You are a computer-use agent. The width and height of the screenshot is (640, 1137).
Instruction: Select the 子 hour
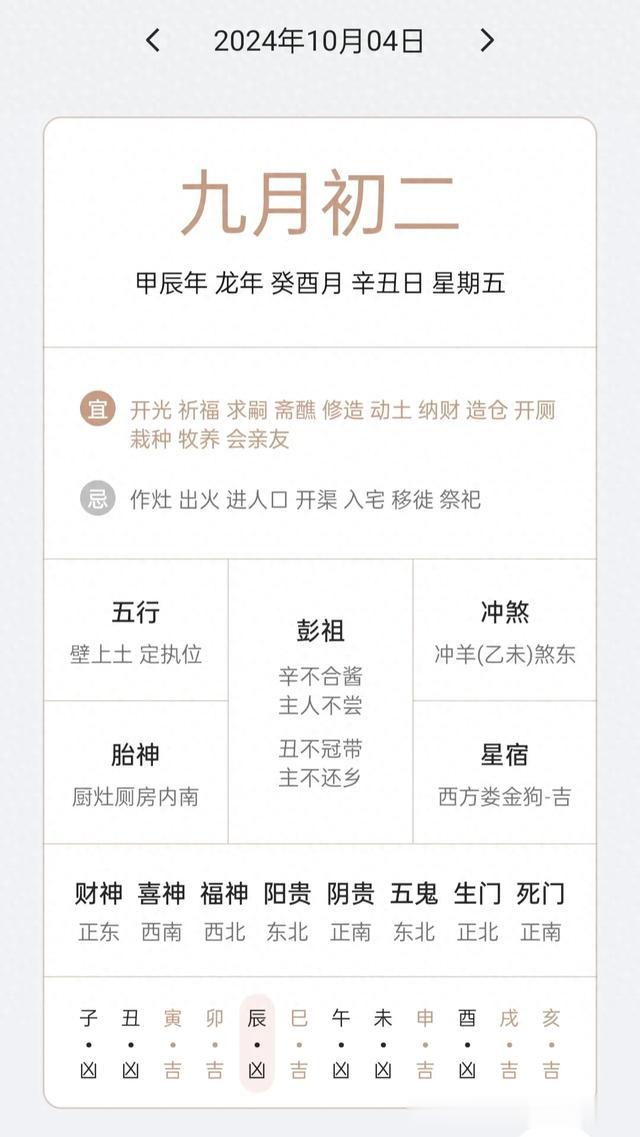click(88, 1043)
